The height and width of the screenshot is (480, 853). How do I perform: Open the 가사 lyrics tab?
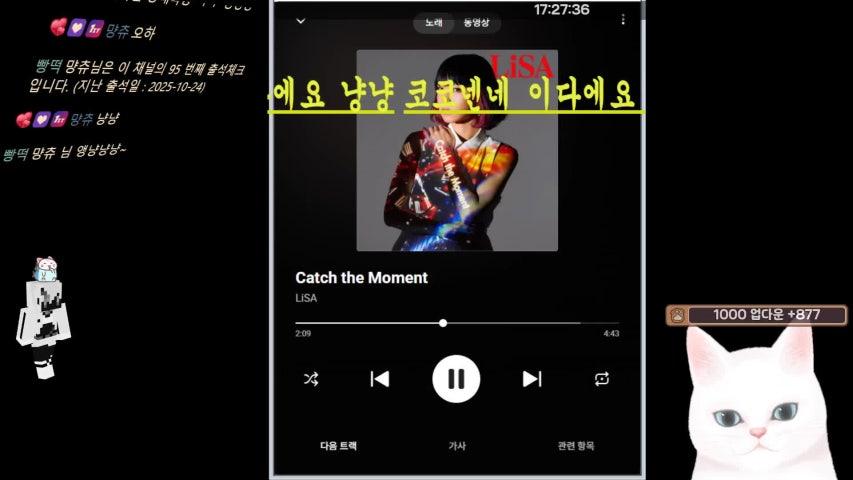point(457,446)
